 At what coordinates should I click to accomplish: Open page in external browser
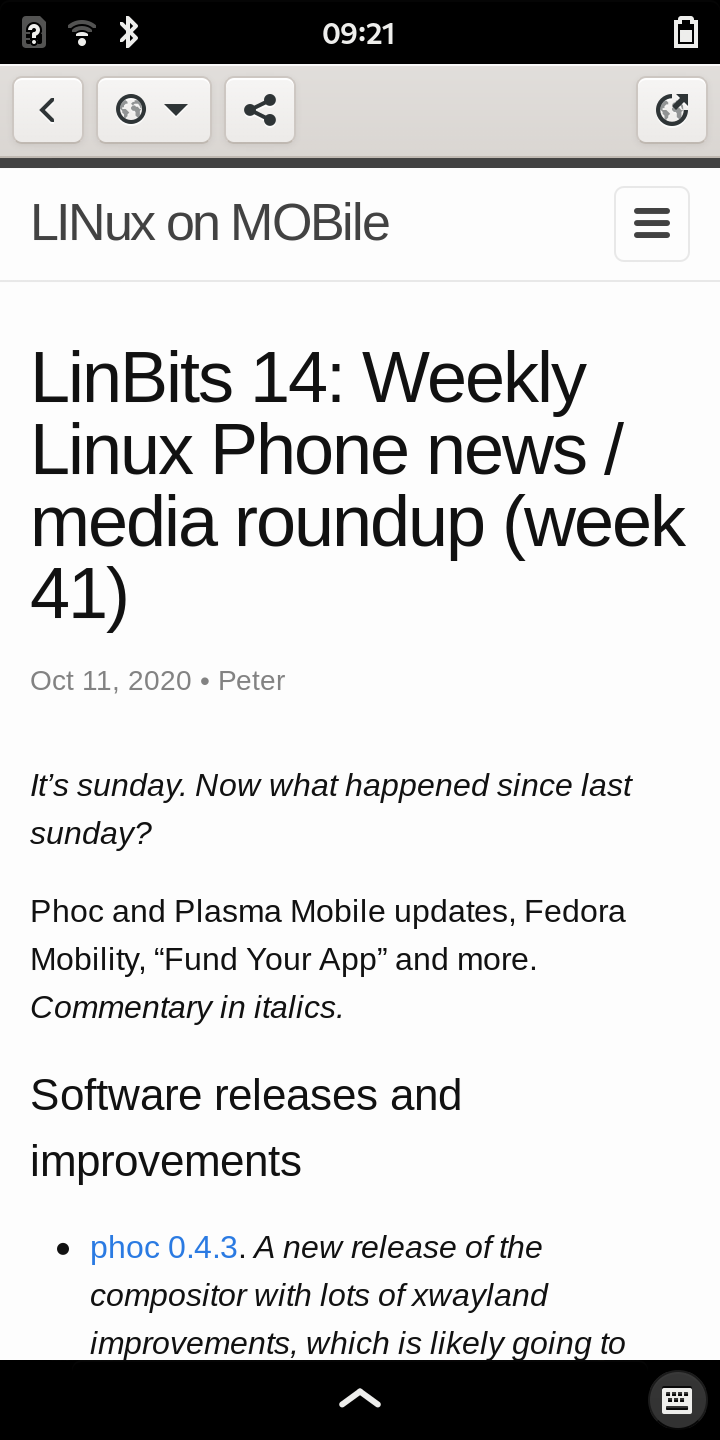coord(672,110)
